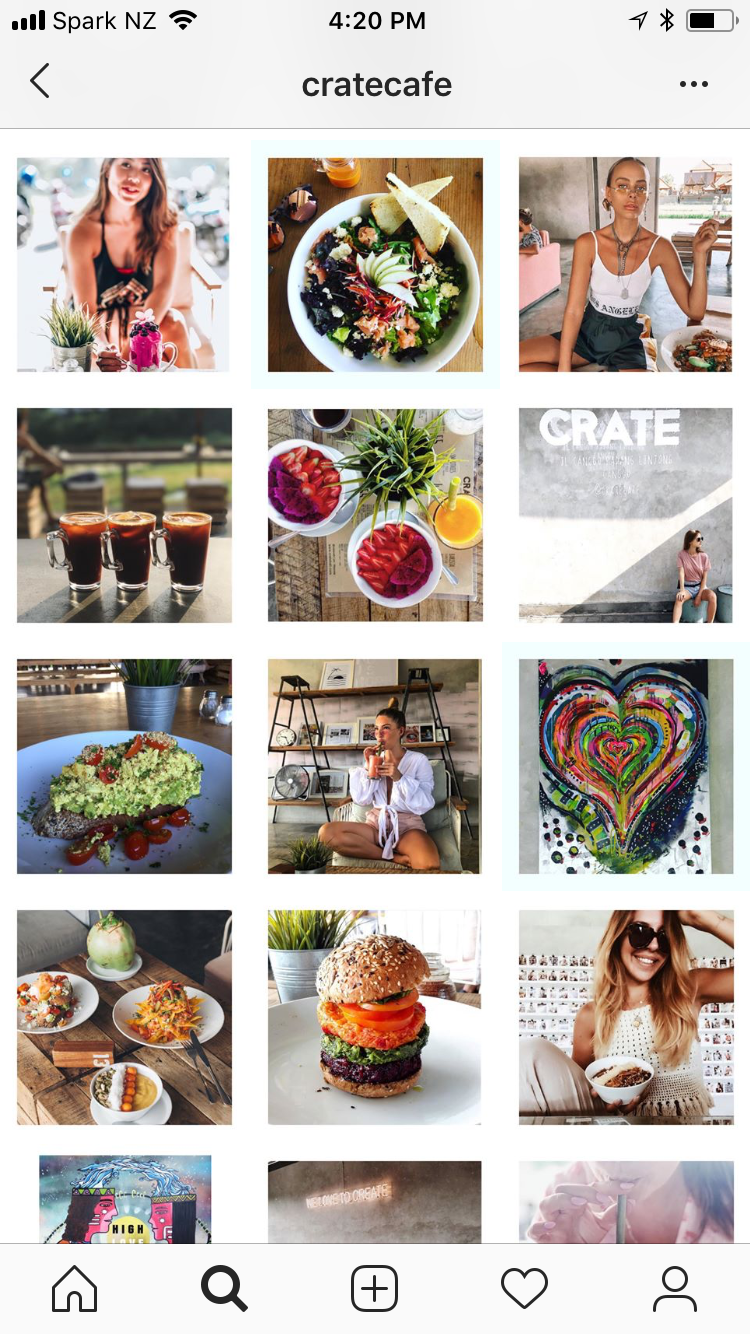View the woman in sunglasses holding bowl

click(x=625, y=1017)
